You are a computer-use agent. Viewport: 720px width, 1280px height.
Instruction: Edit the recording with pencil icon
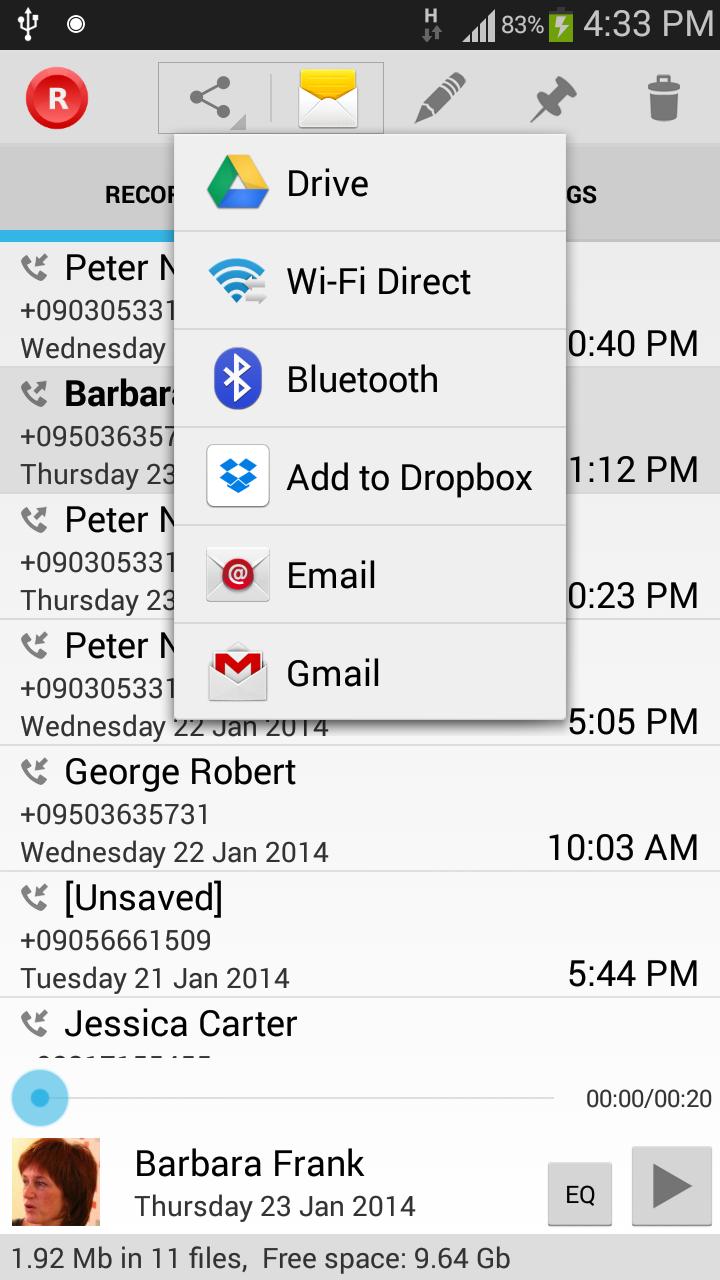click(x=440, y=98)
